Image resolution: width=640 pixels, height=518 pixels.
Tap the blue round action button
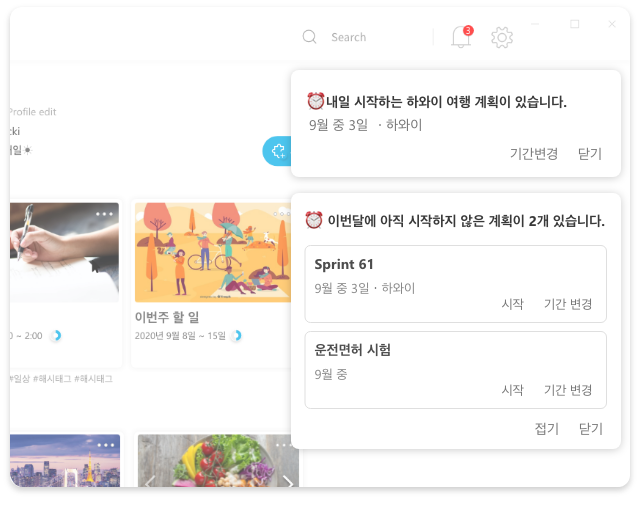click(x=277, y=151)
